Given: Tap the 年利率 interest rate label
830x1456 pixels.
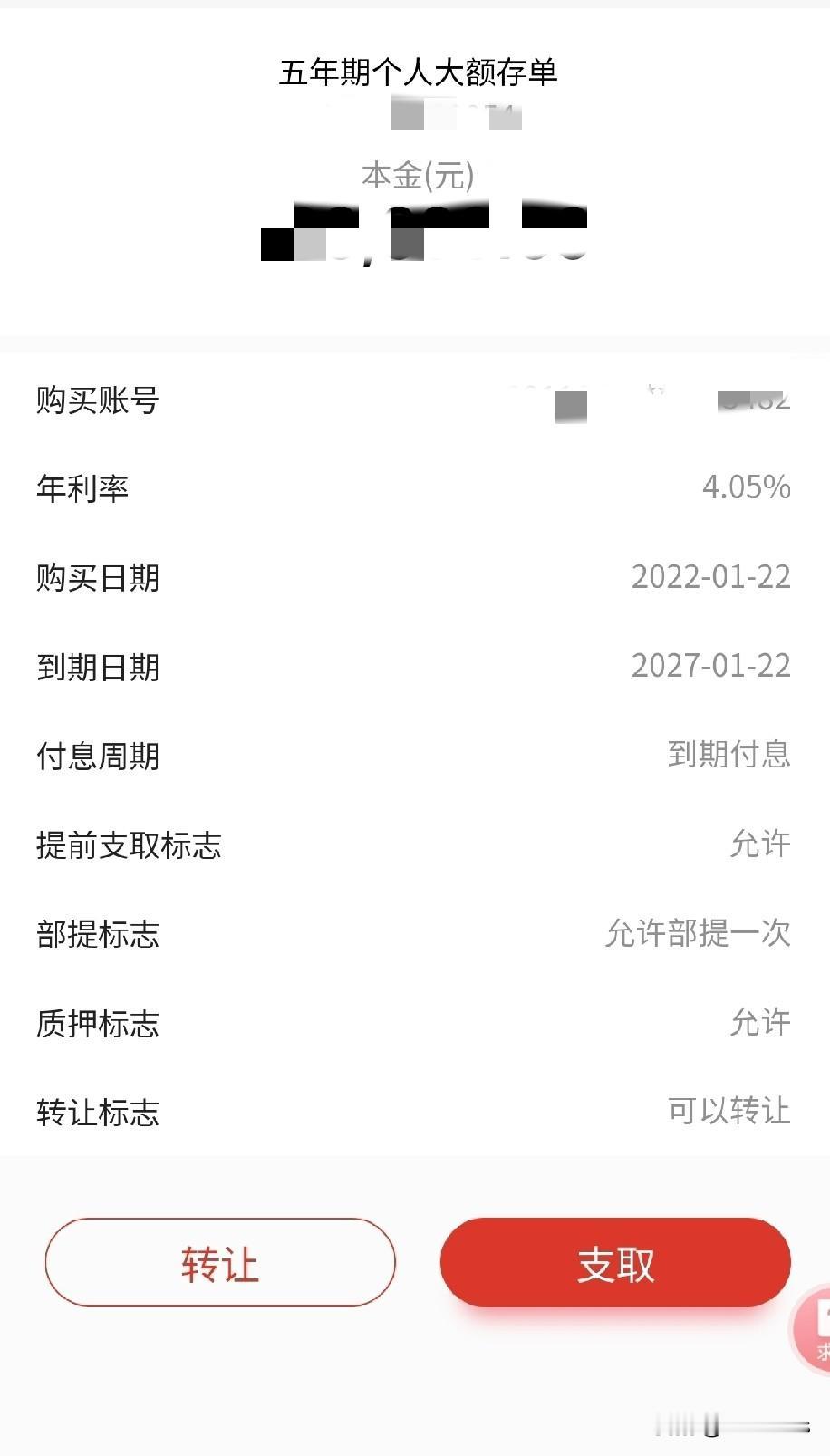Looking at the screenshot, I should pyautogui.click(x=82, y=488).
